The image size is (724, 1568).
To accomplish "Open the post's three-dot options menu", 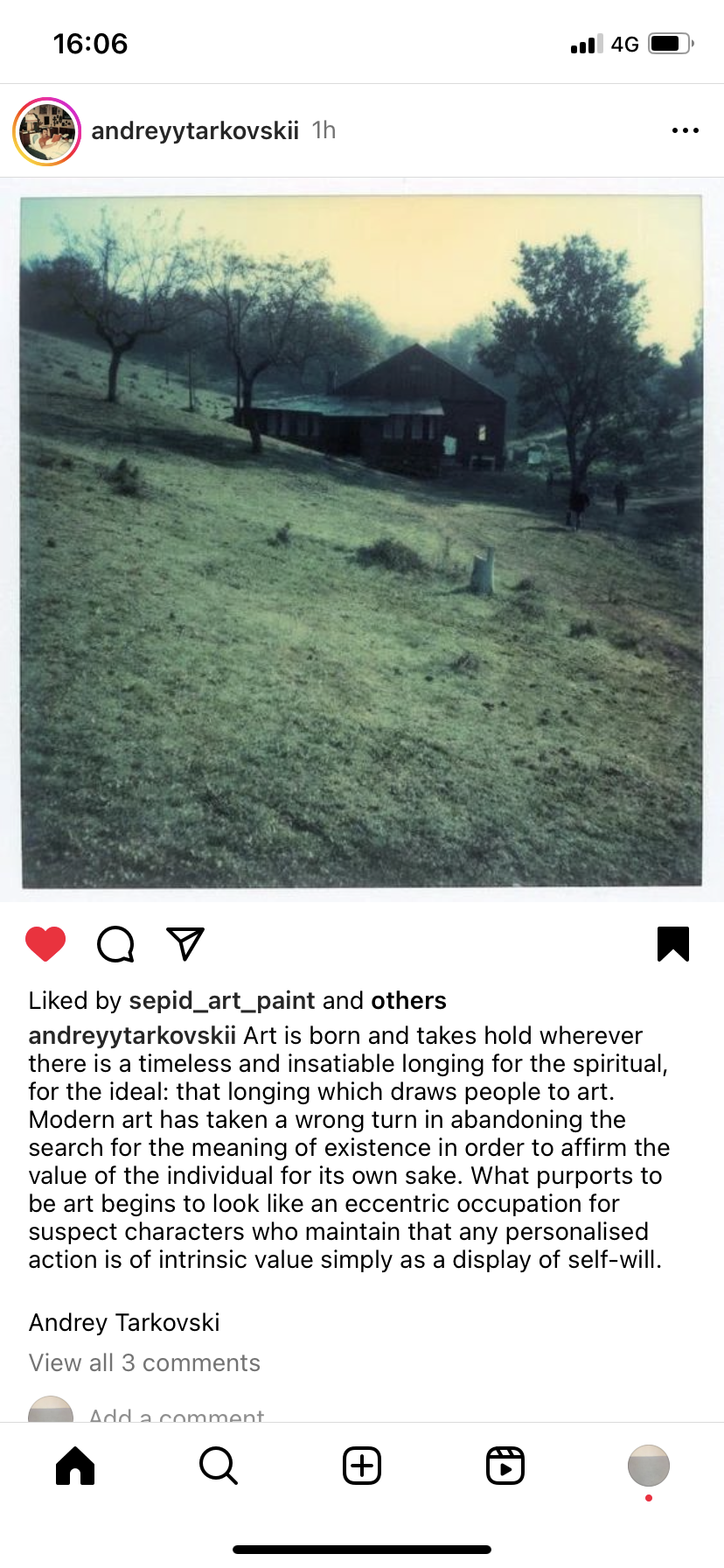I will point(685,130).
